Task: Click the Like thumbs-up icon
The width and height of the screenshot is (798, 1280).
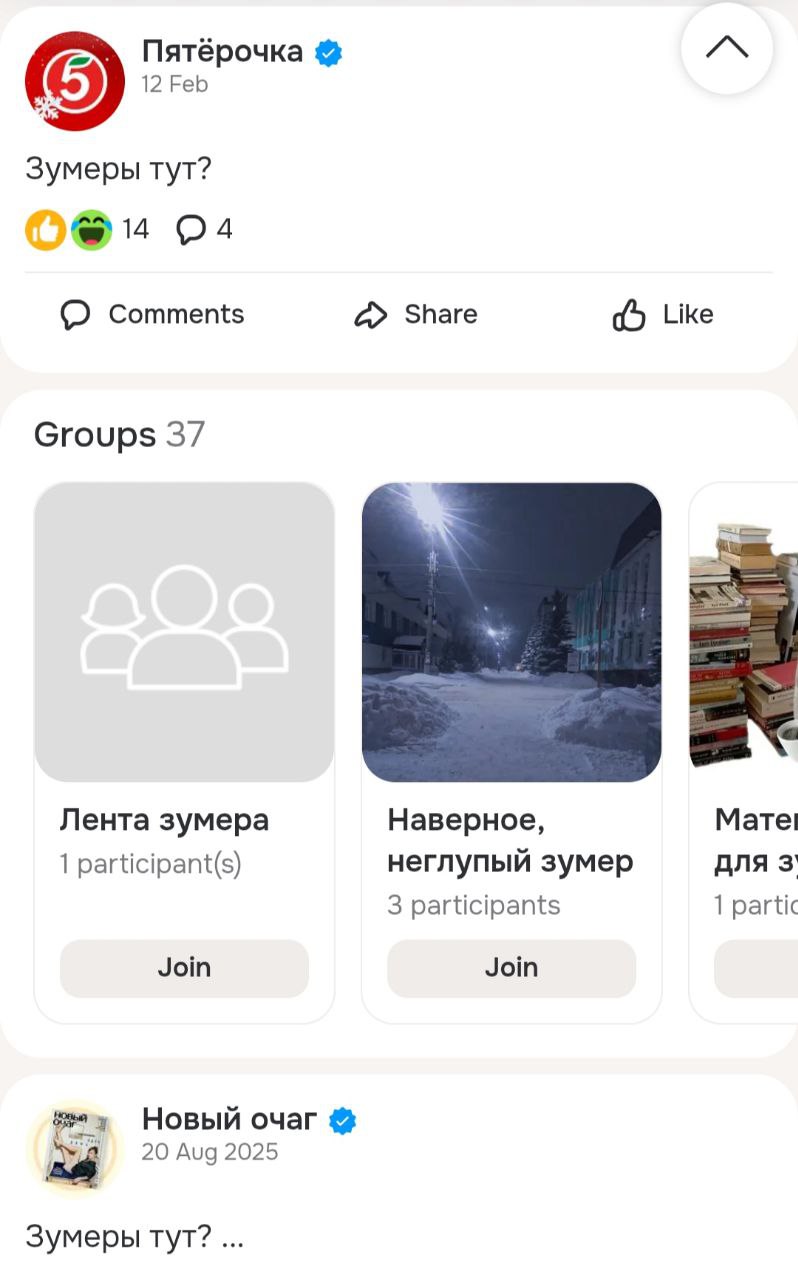Action: (x=628, y=314)
